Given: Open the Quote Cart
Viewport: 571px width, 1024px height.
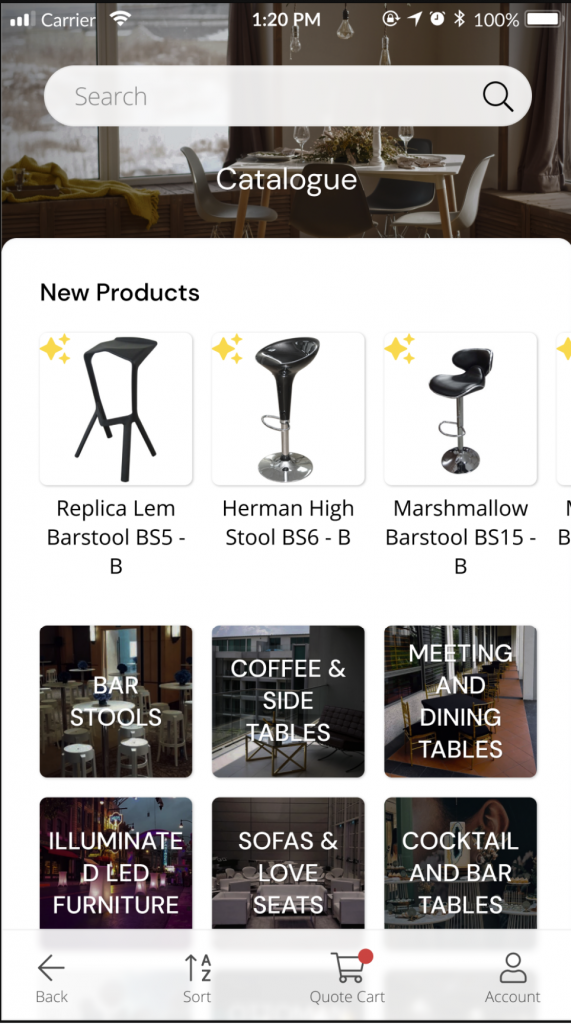Looking at the screenshot, I should click(348, 978).
